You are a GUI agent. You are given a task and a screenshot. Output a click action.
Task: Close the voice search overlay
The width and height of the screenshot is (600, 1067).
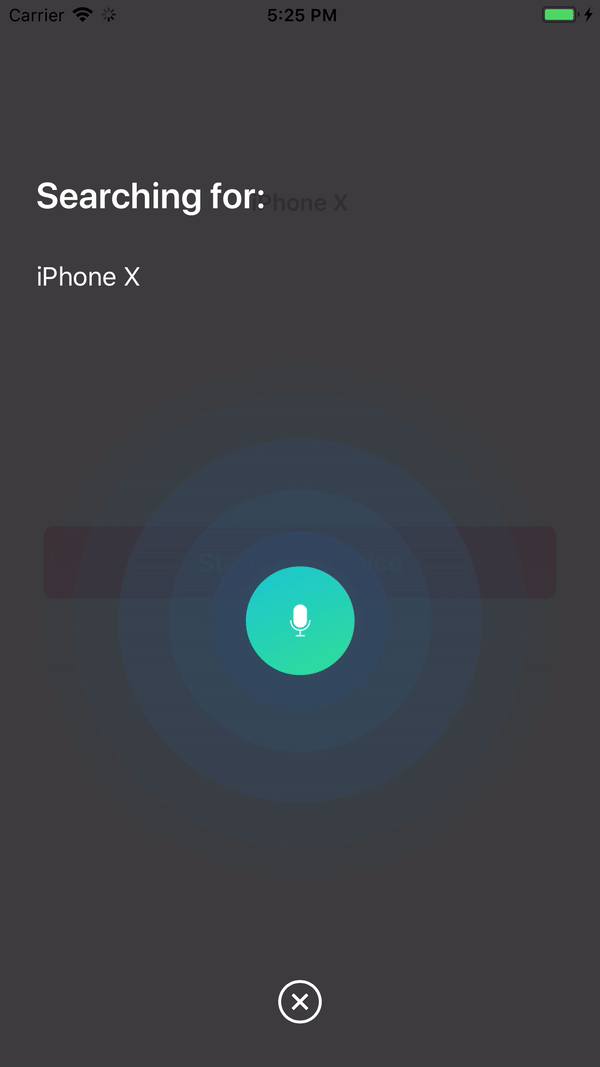pyautogui.click(x=300, y=1002)
